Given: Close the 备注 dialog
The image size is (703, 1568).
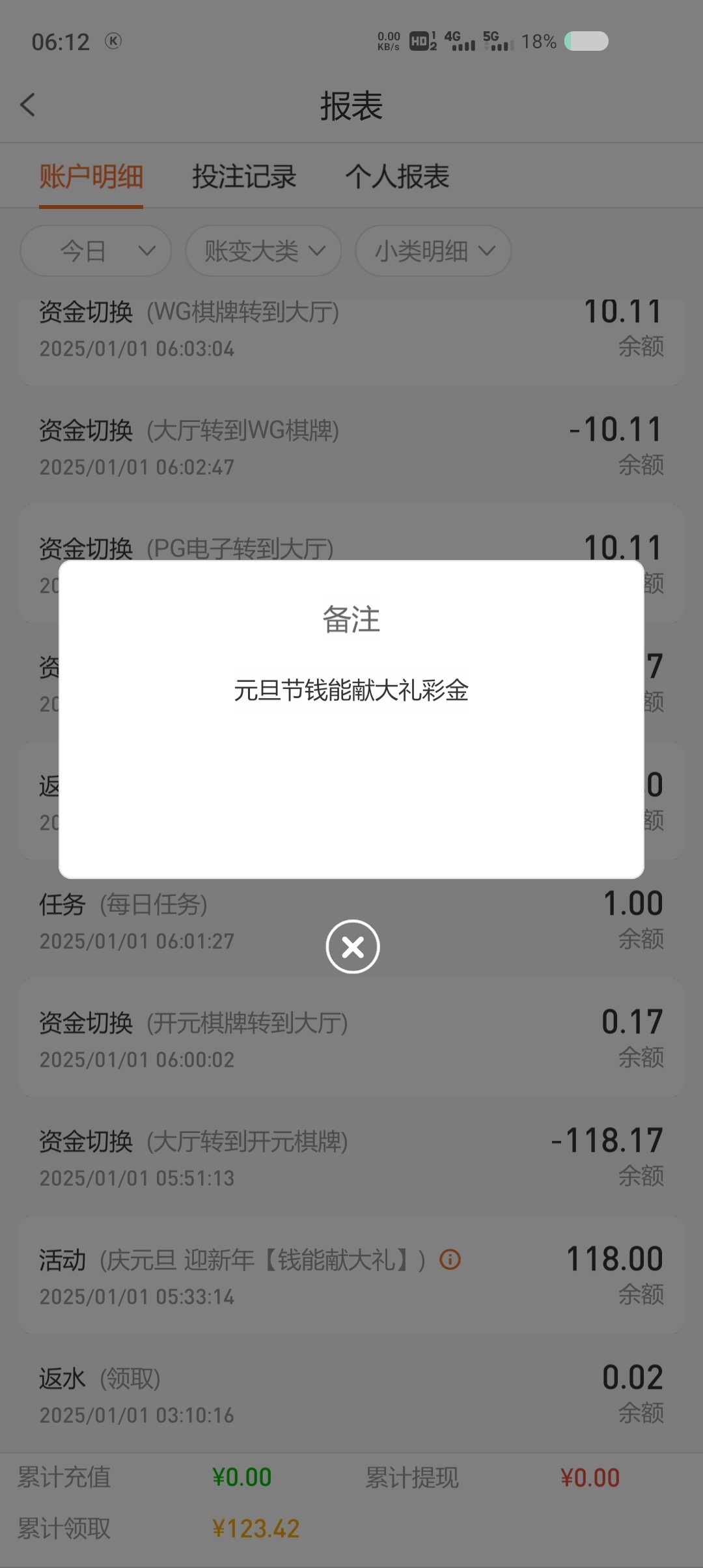Looking at the screenshot, I should 352,946.
